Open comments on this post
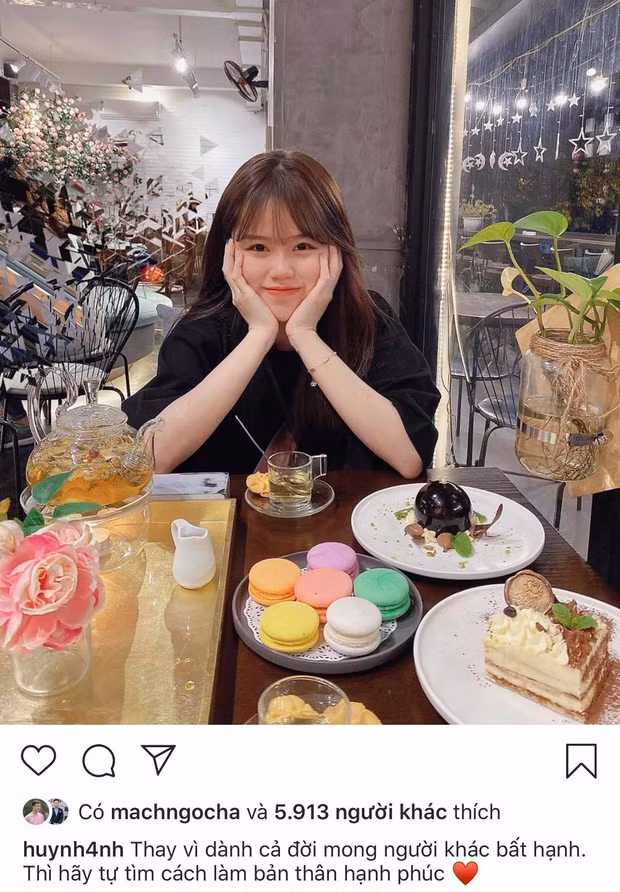The width and height of the screenshot is (620, 892). click(98, 760)
